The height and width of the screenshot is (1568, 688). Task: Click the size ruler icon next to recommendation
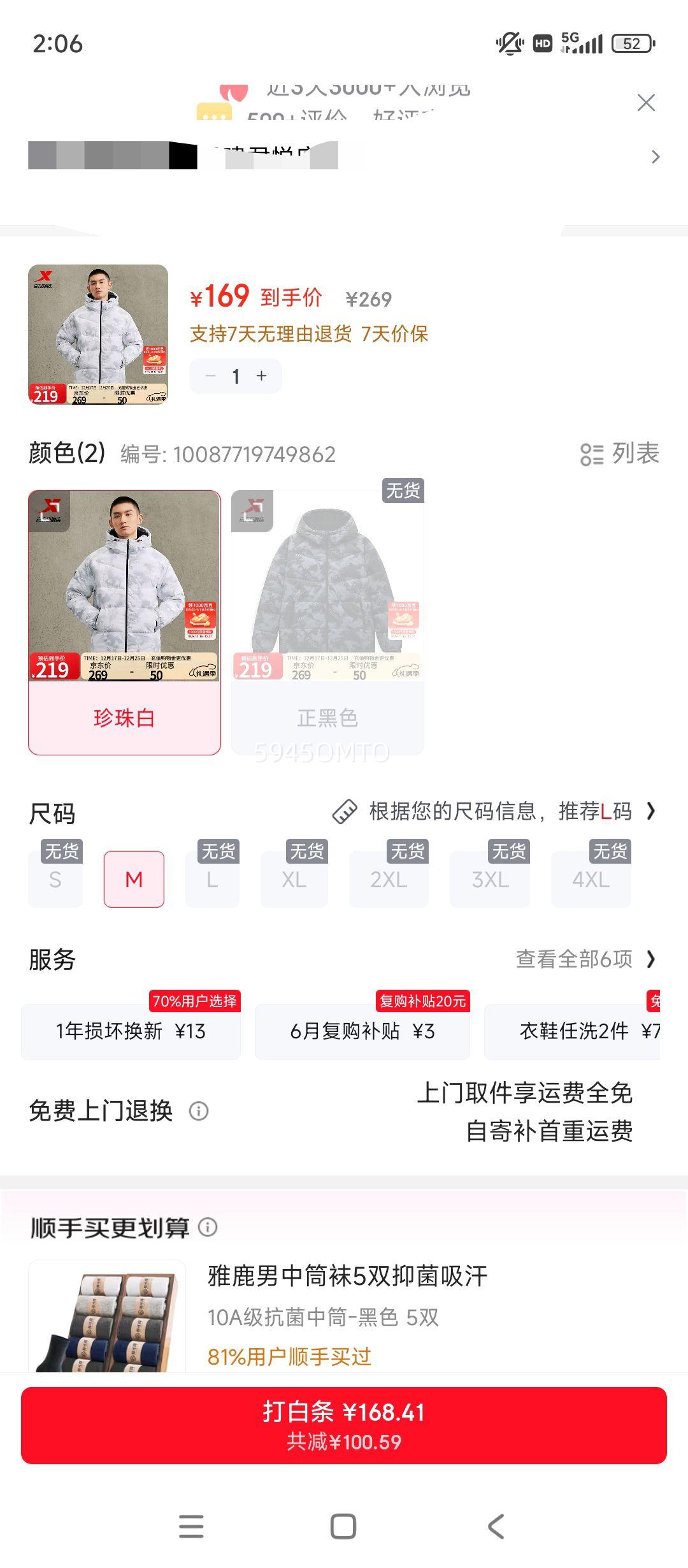click(344, 811)
